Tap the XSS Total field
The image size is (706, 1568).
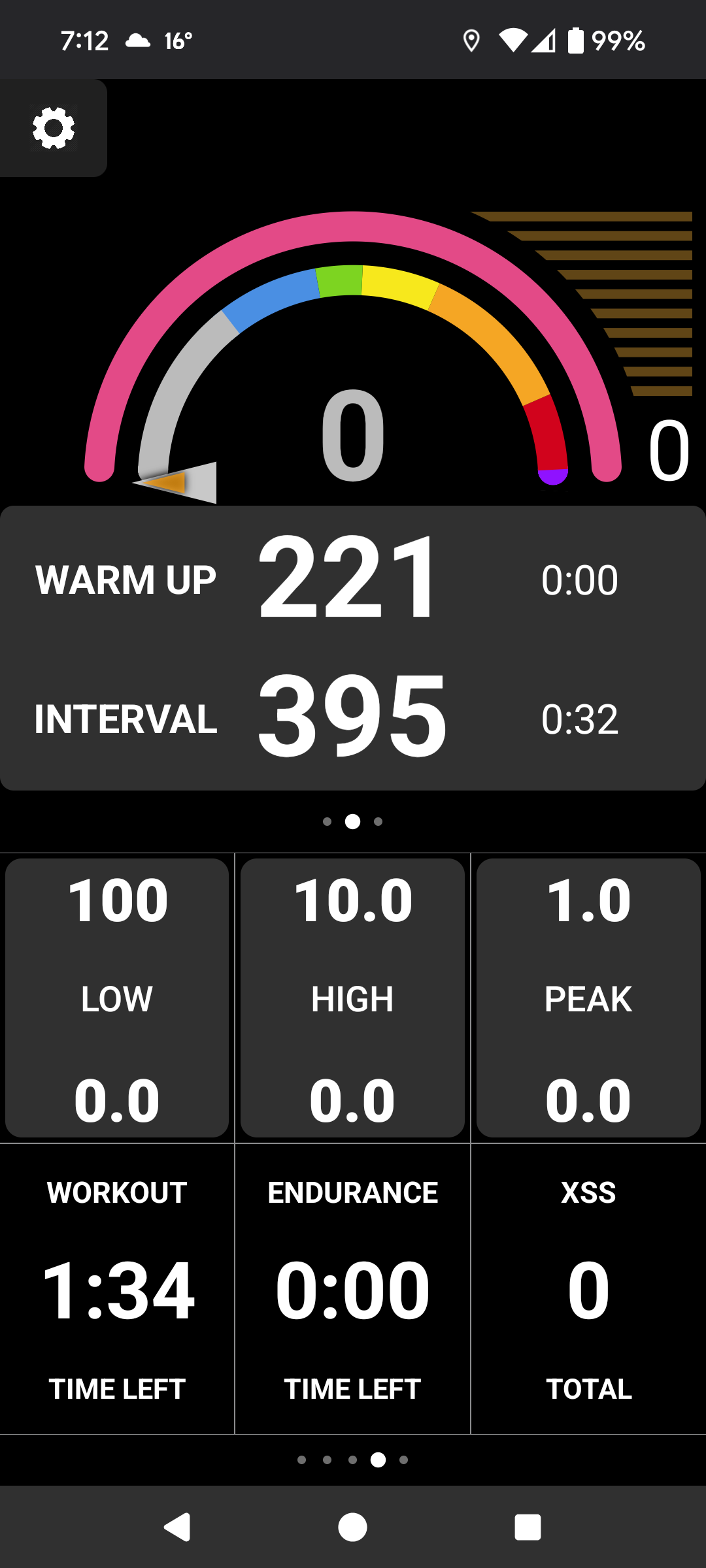(x=588, y=1289)
